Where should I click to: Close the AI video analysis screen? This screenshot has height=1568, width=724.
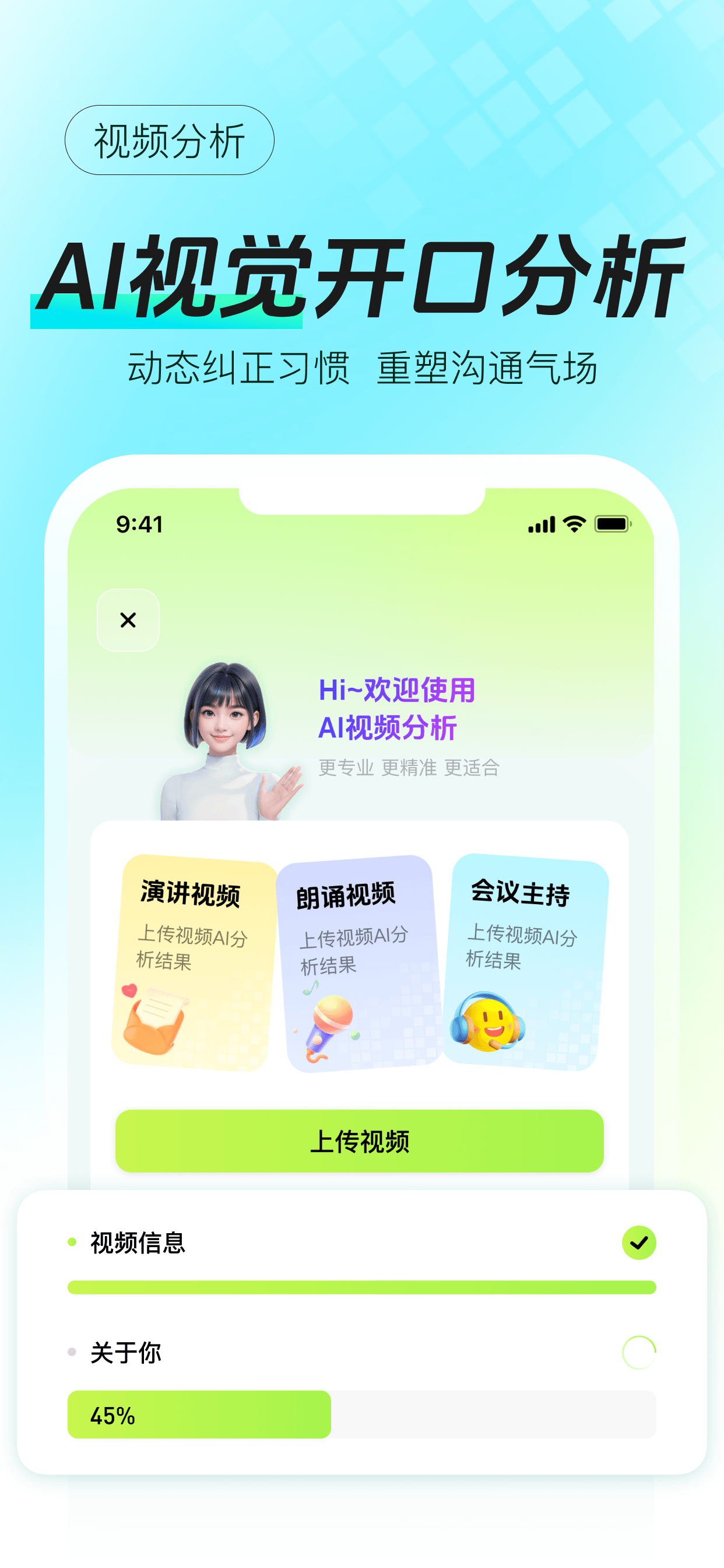128,619
